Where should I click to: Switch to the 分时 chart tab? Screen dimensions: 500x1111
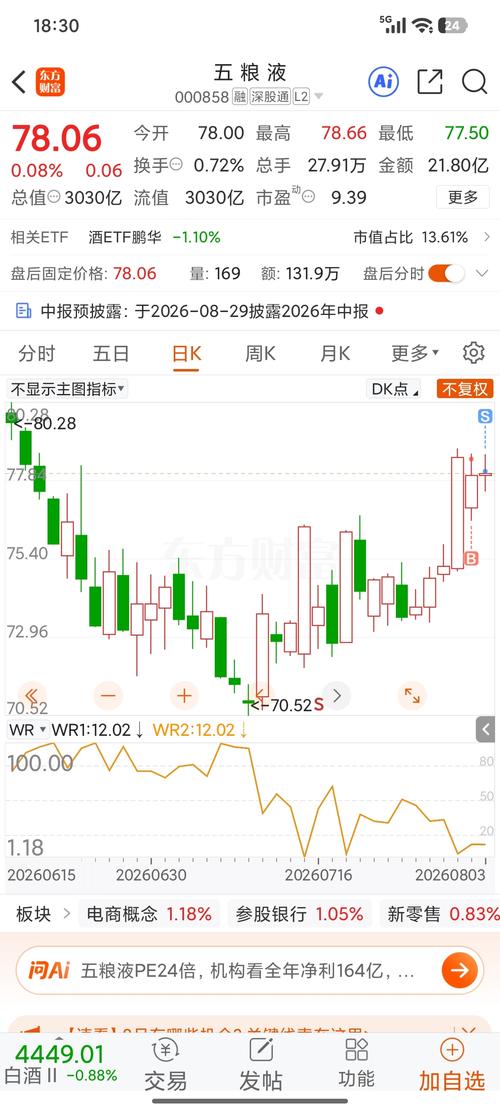pyautogui.click(x=37, y=353)
